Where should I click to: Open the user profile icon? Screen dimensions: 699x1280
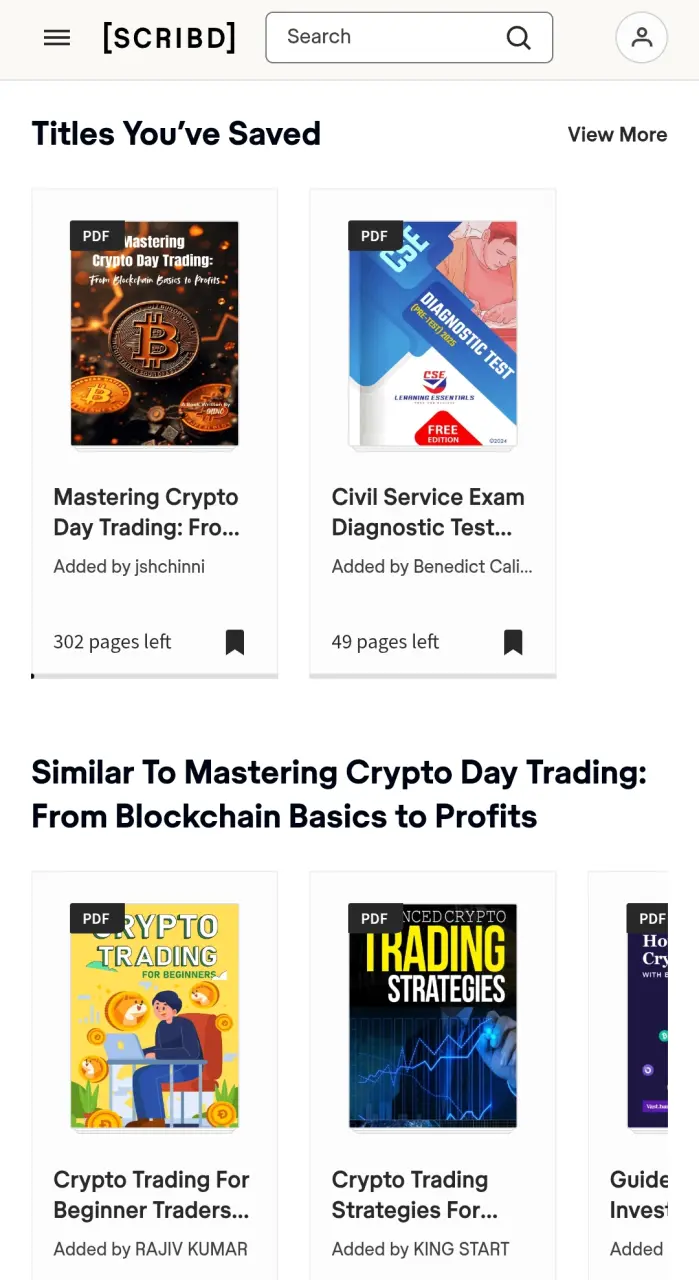click(641, 38)
